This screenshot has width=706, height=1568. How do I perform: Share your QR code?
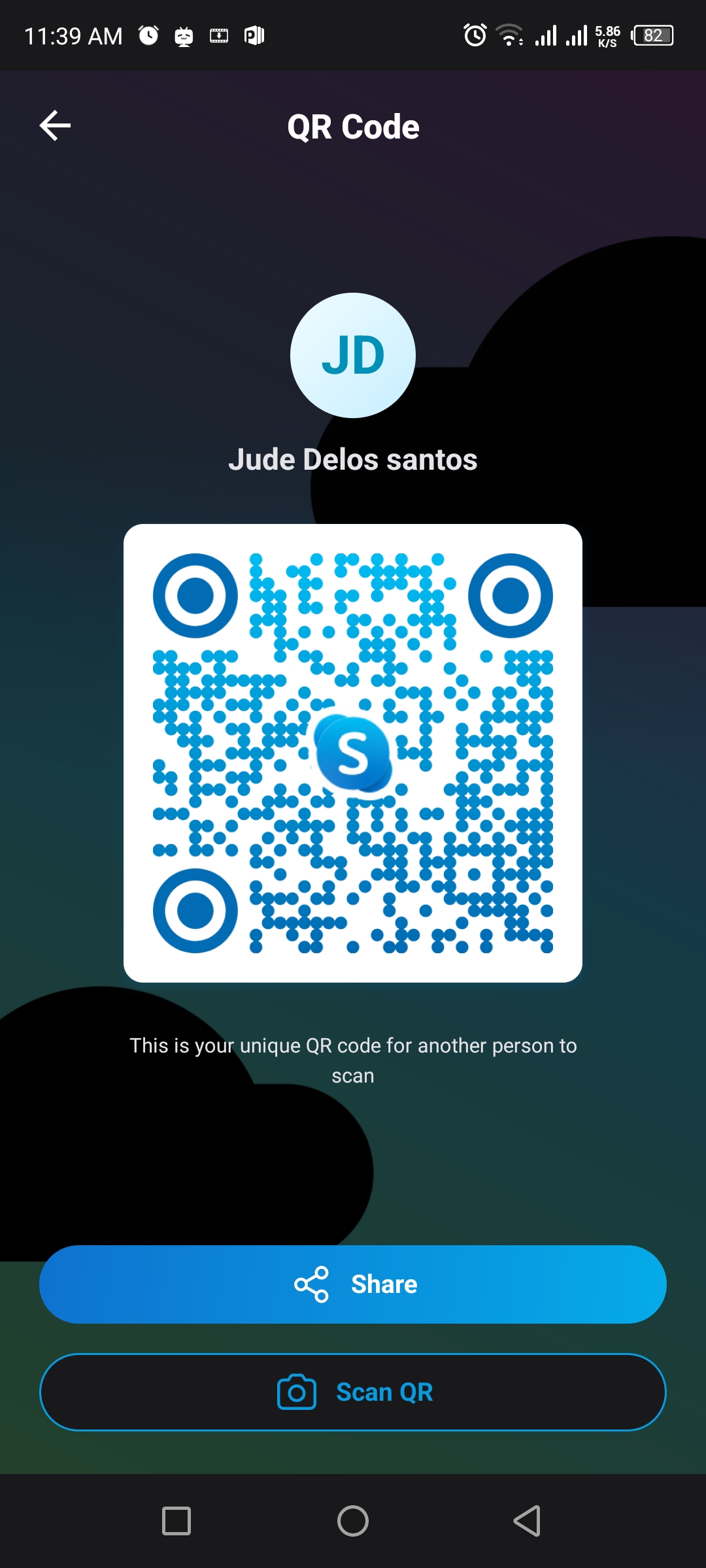pyautogui.click(x=353, y=1284)
